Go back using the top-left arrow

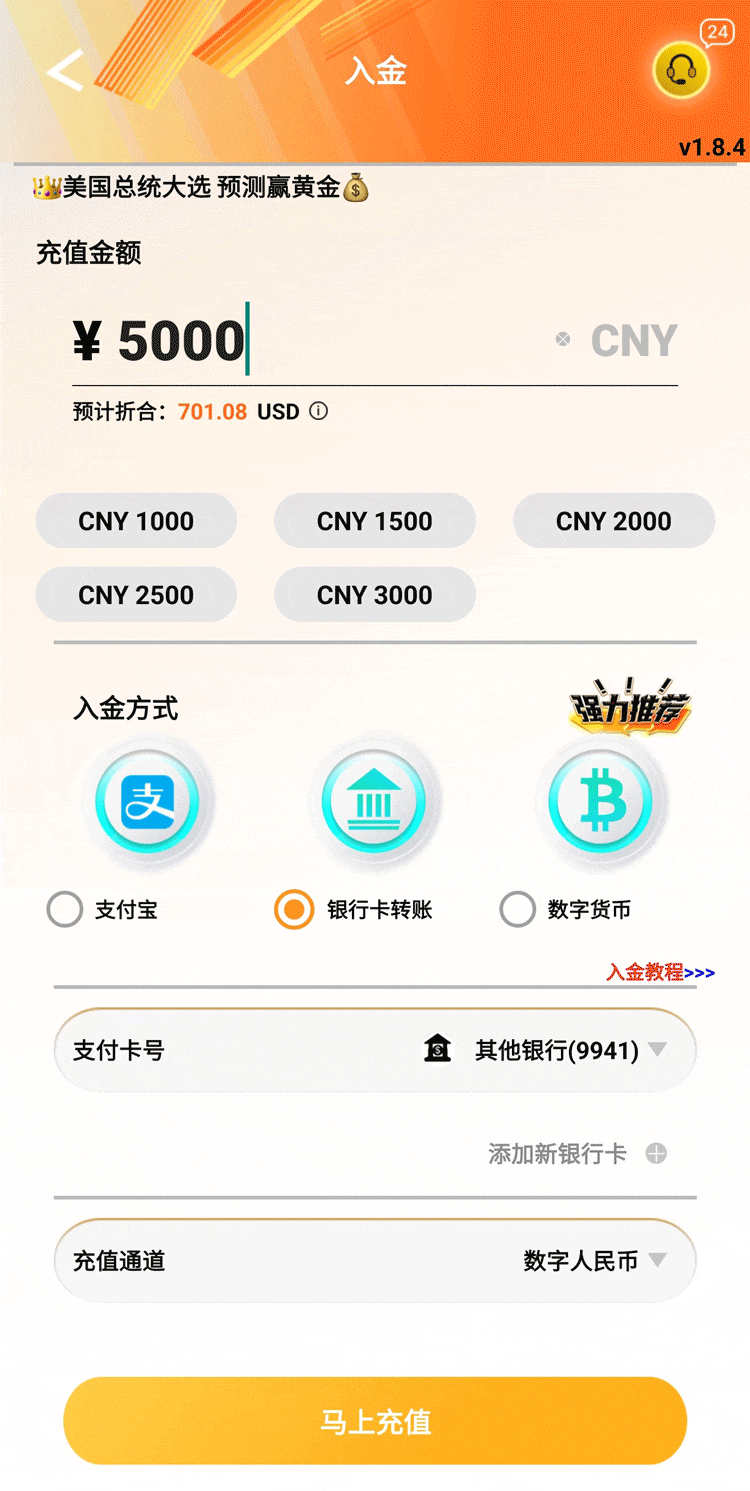(66, 71)
